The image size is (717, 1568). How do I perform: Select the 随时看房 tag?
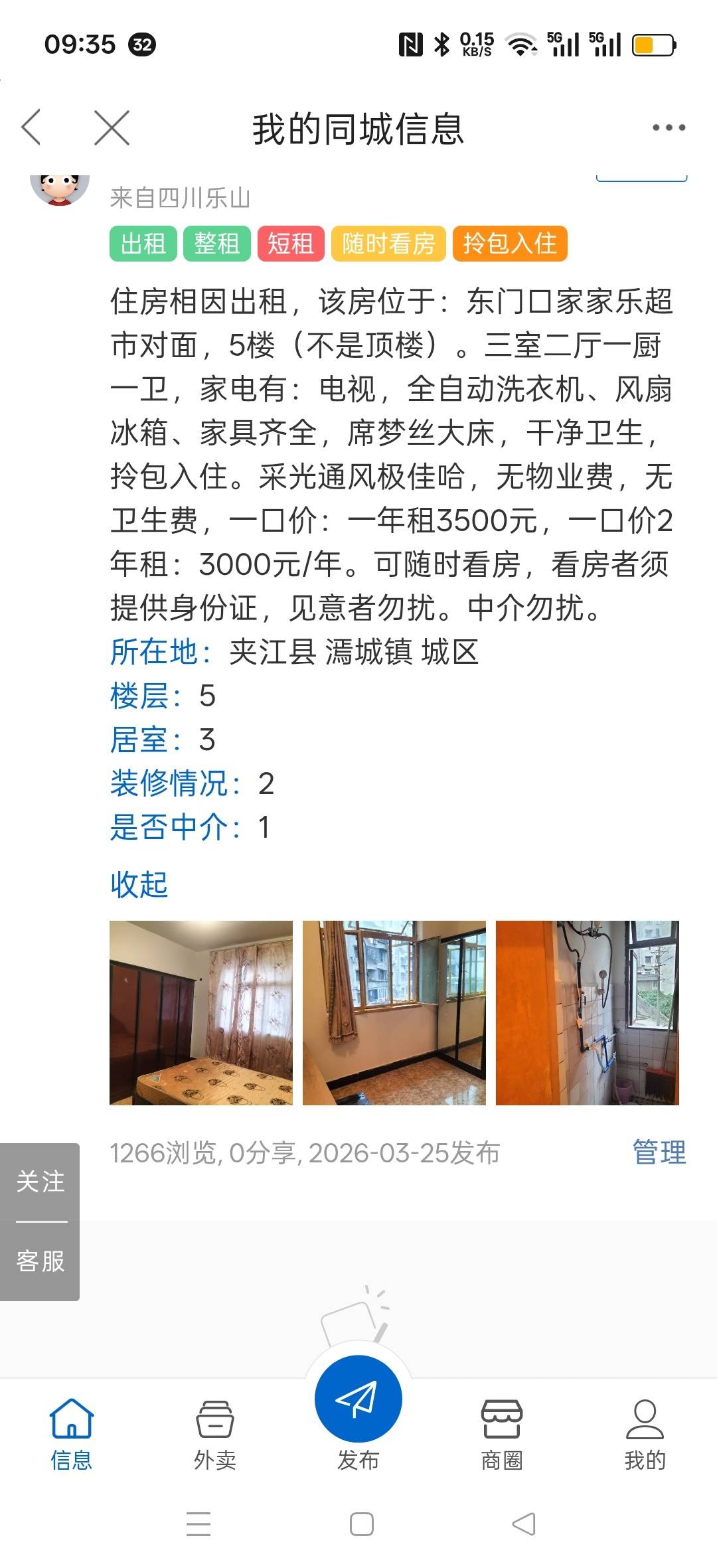(x=388, y=244)
